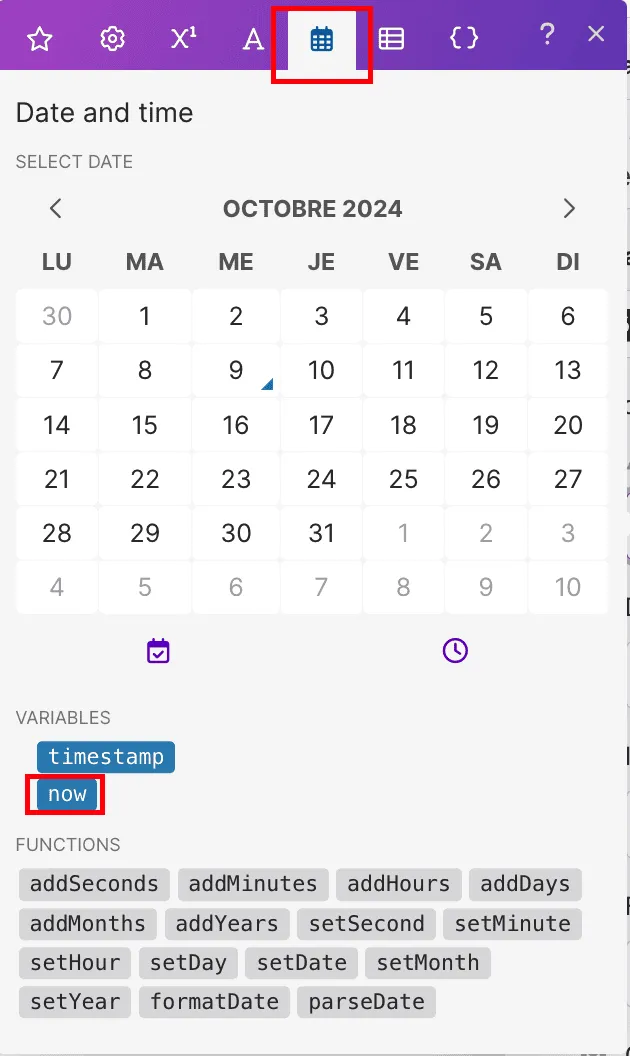This screenshot has height=1056, width=630.
Task: Select October 9 in the calendar
Action: click(236, 370)
